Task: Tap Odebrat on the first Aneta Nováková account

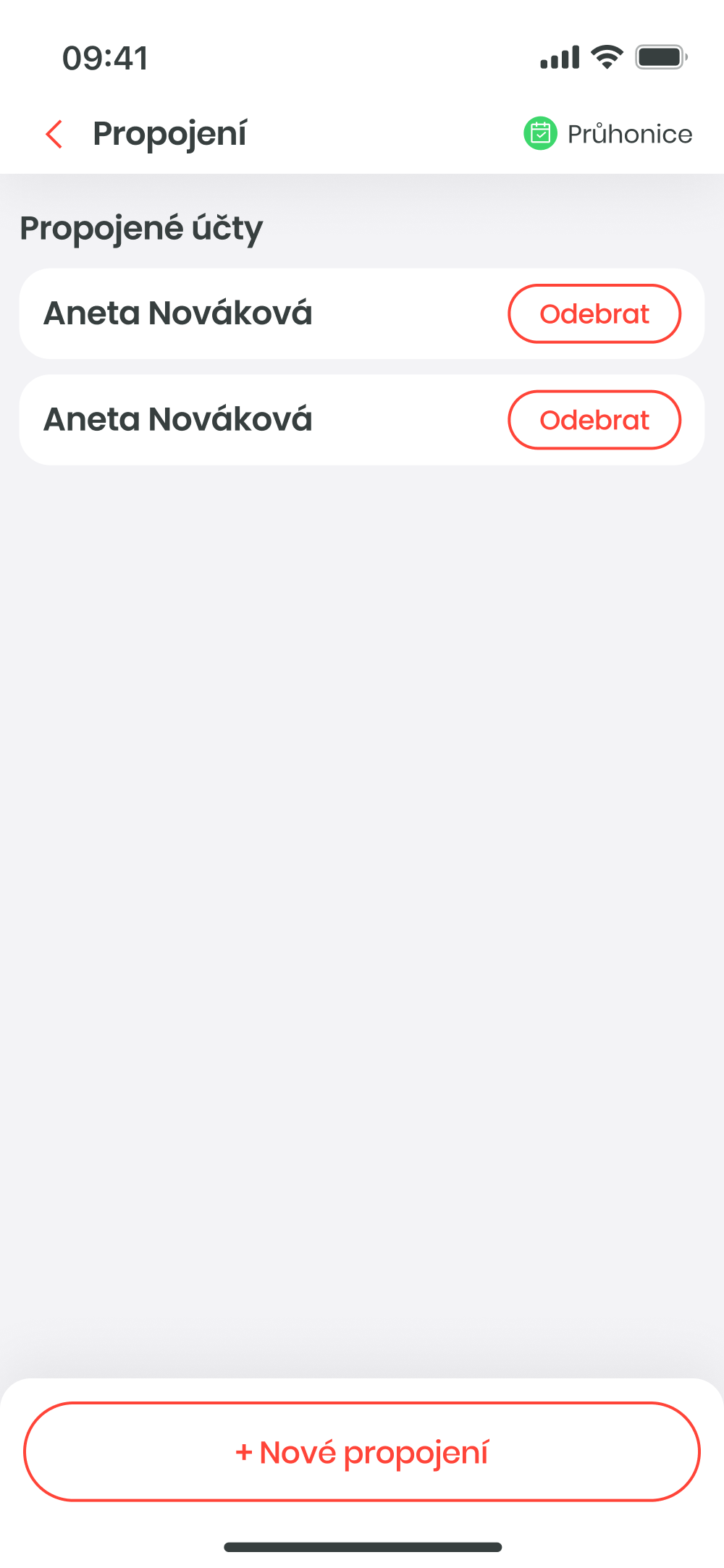Action: (x=594, y=313)
